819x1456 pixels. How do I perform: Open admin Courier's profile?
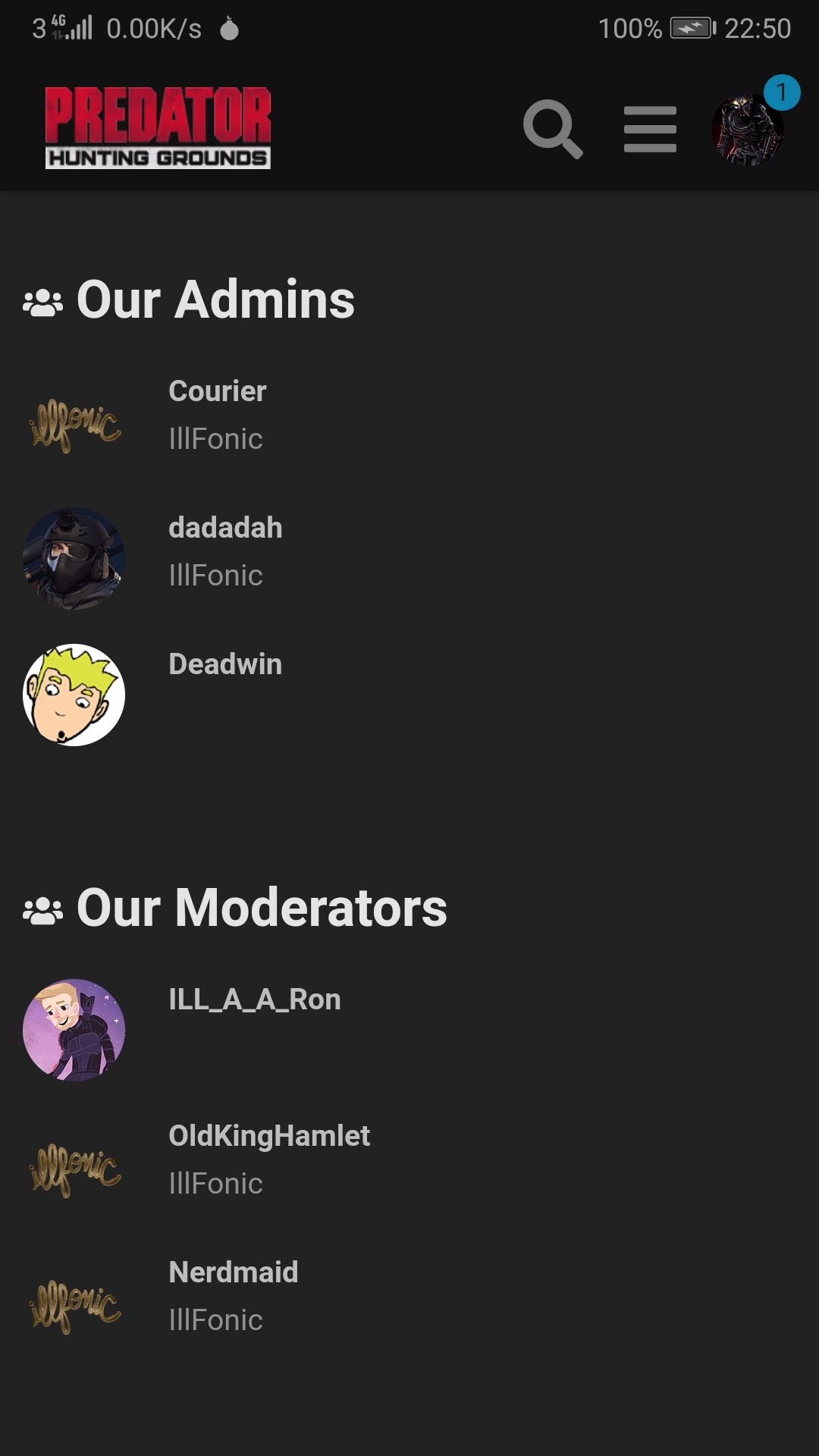tap(218, 391)
